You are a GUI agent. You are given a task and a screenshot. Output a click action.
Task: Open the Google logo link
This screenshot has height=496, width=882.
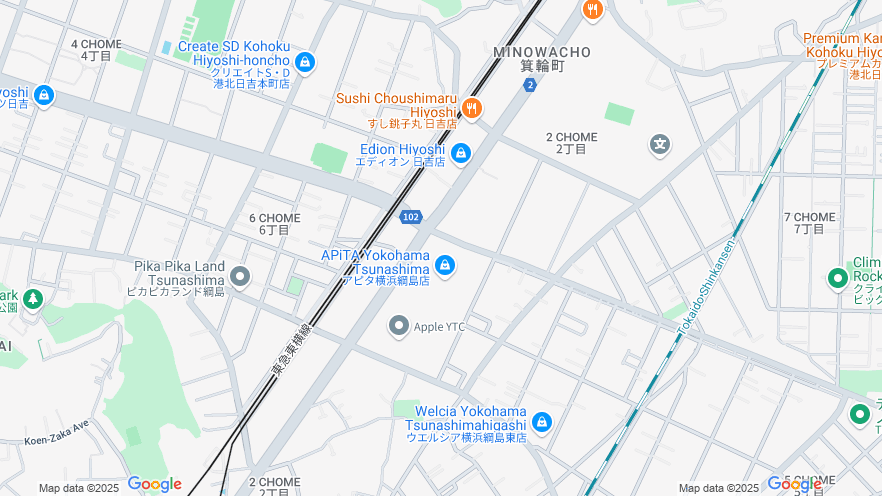coord(154,484)
